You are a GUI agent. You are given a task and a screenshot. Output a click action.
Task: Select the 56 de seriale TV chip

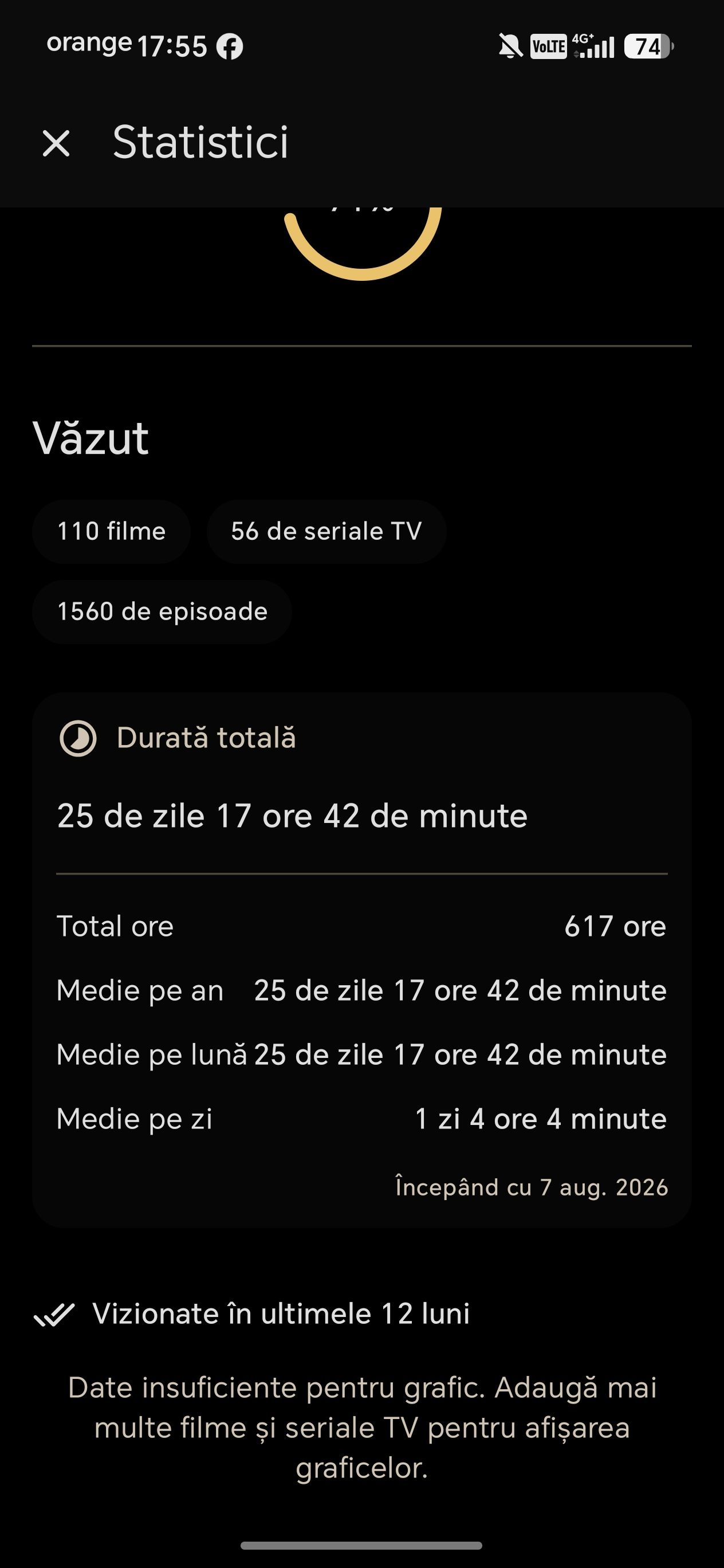[326, 531]
